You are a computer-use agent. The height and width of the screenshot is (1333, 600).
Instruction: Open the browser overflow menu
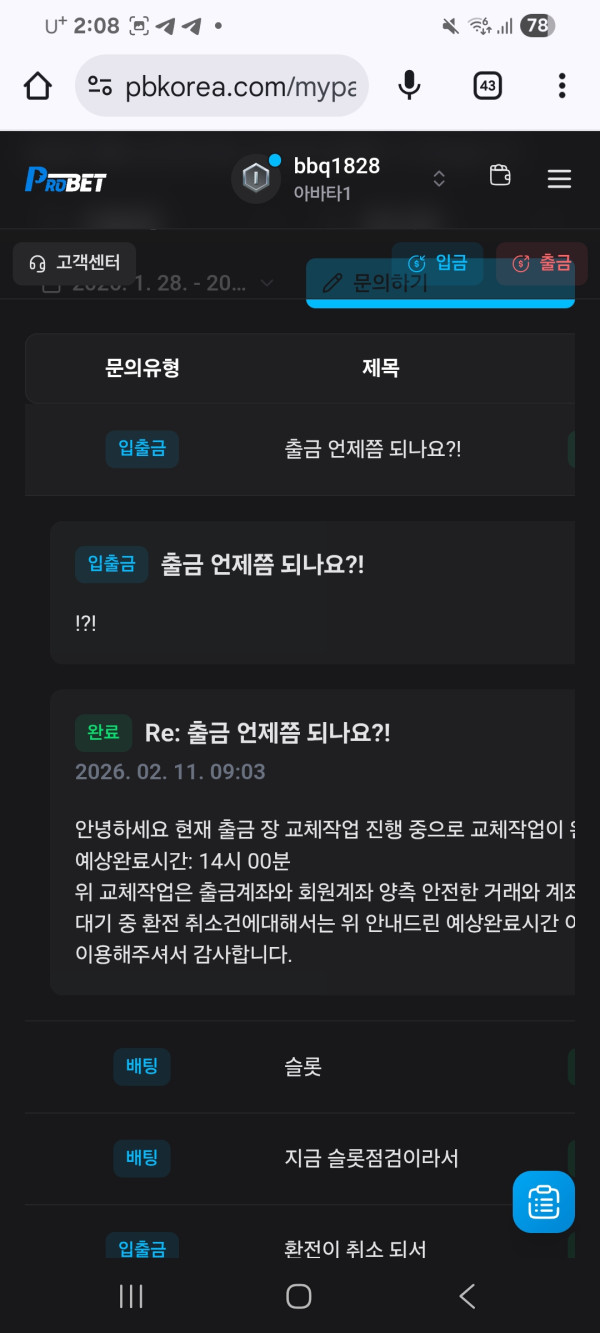(x=562, y=86)
